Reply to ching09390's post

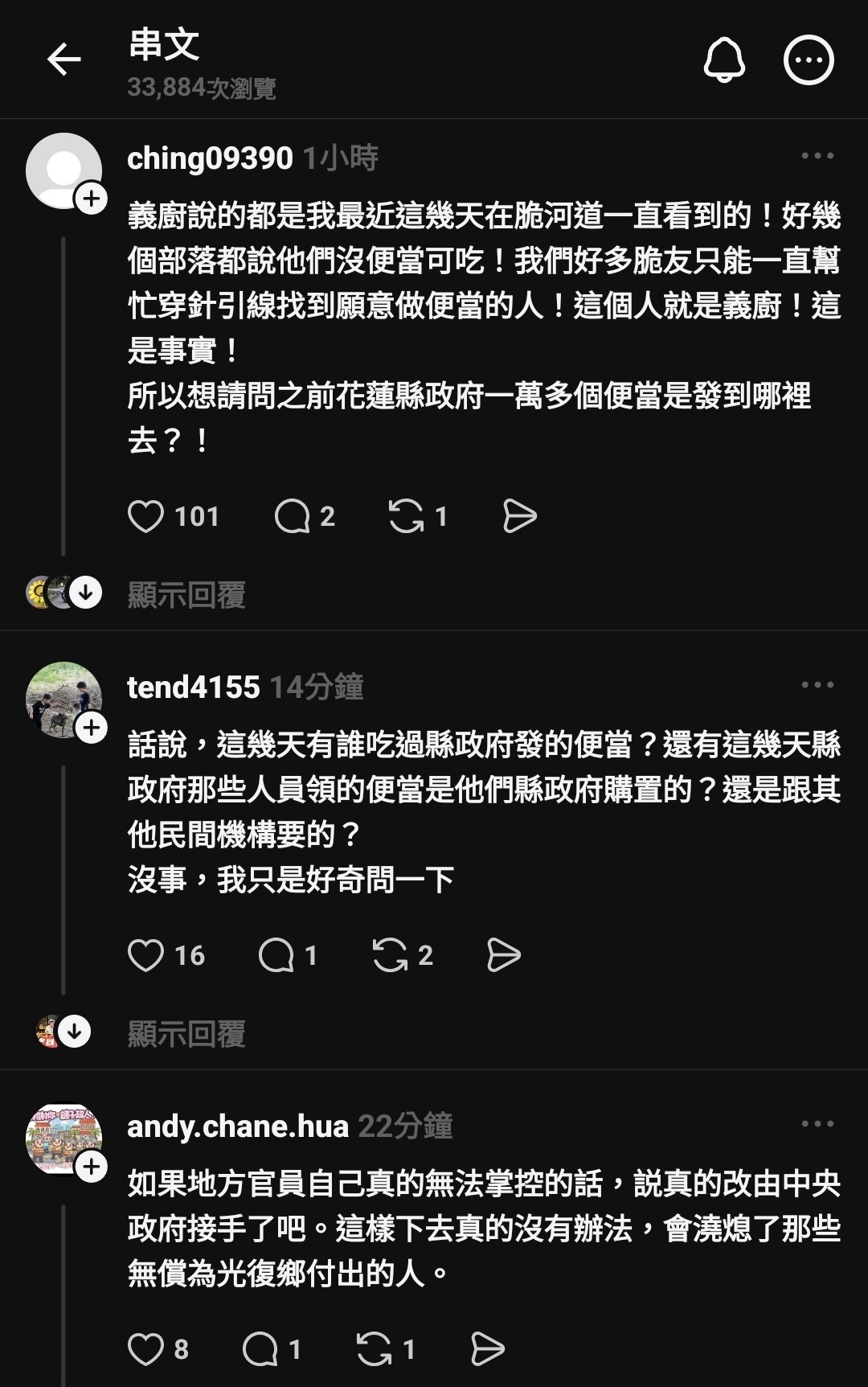point(293,516)
